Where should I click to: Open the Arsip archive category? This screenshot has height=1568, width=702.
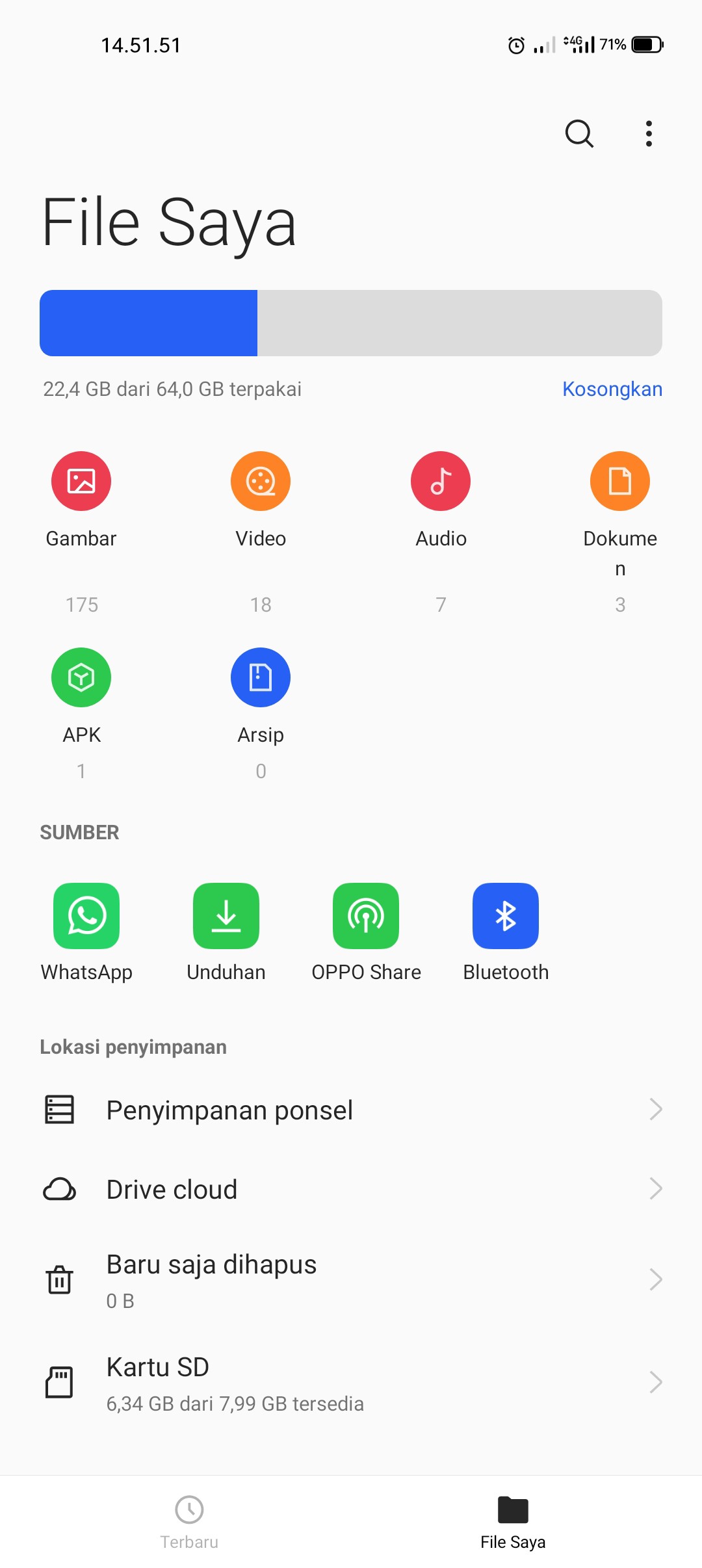[x=260, y=696]
